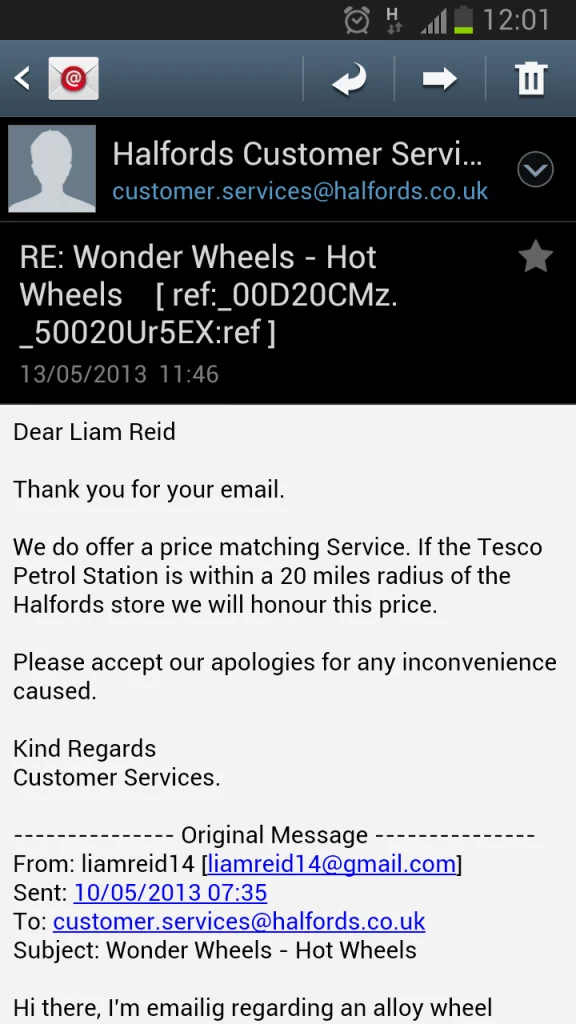
Task: Reply to this email
Action: pos(349,80)
